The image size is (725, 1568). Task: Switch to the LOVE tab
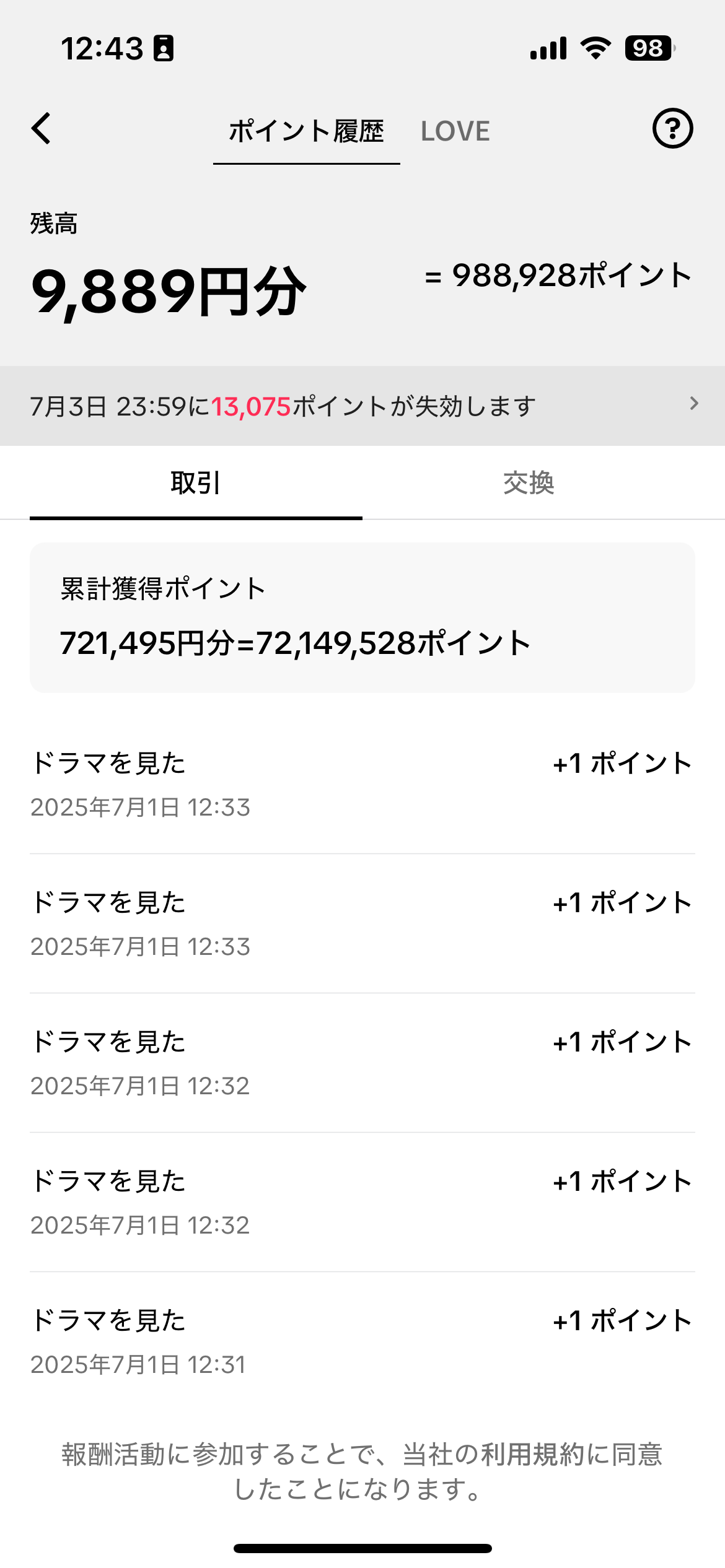455,131
